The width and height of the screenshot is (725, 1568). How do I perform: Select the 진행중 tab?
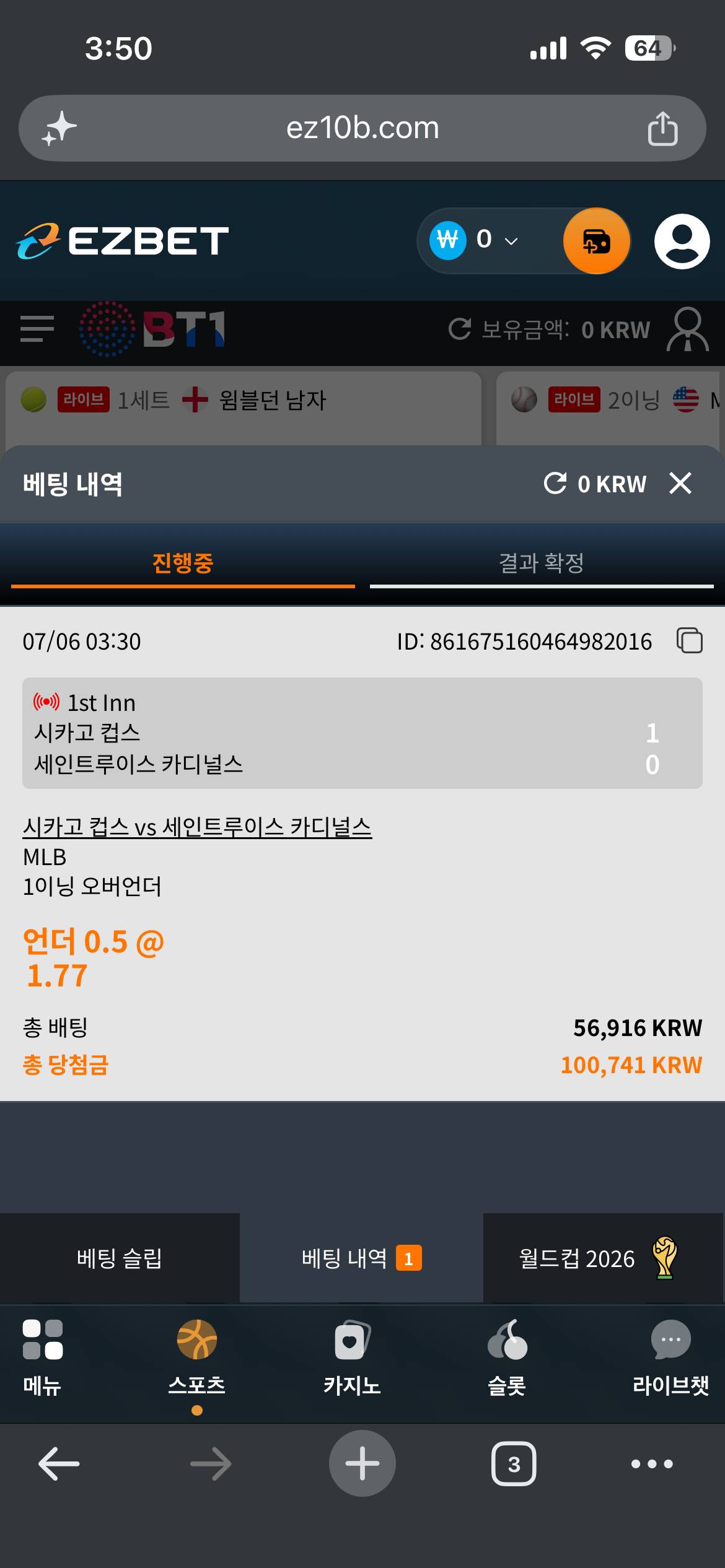[183, 563]
